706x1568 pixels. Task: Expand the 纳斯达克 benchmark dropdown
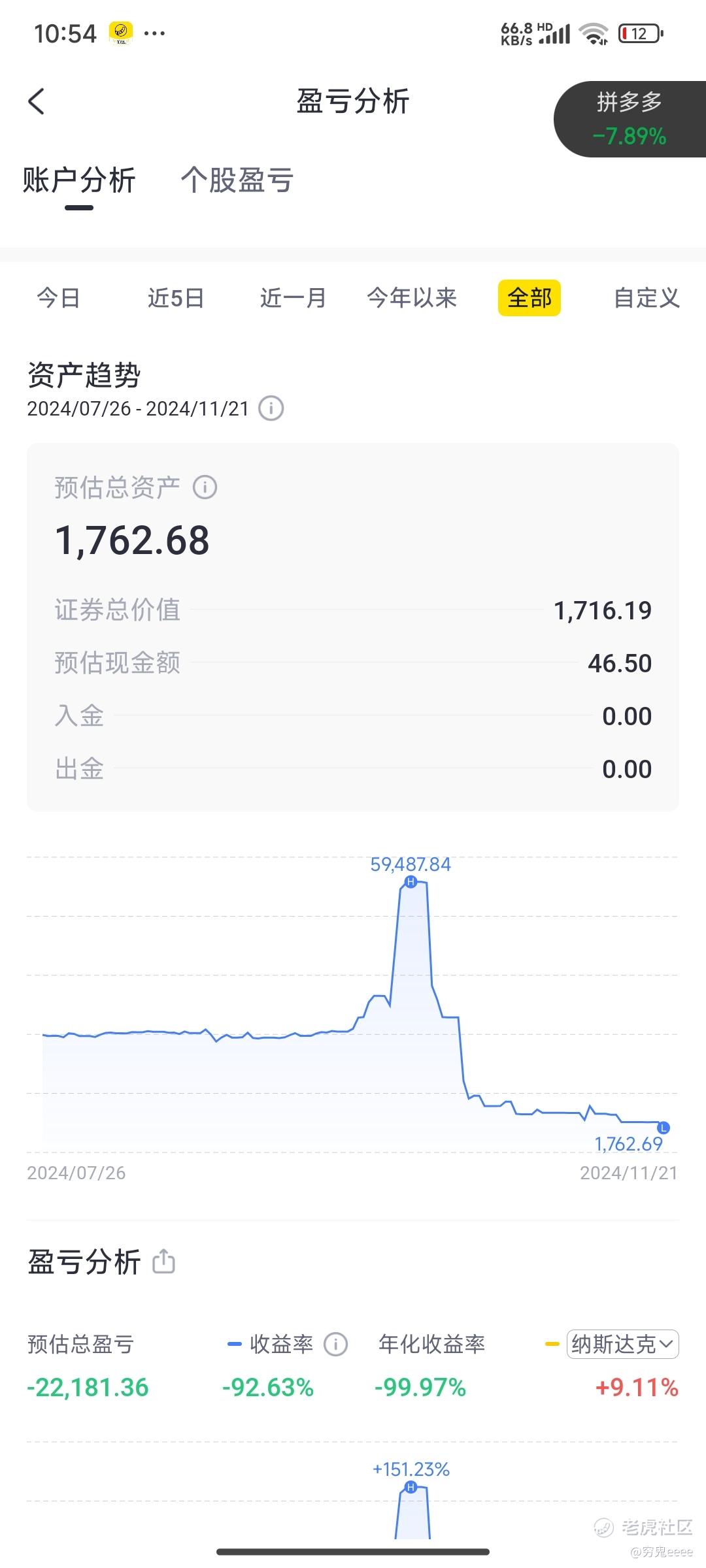622,1345
